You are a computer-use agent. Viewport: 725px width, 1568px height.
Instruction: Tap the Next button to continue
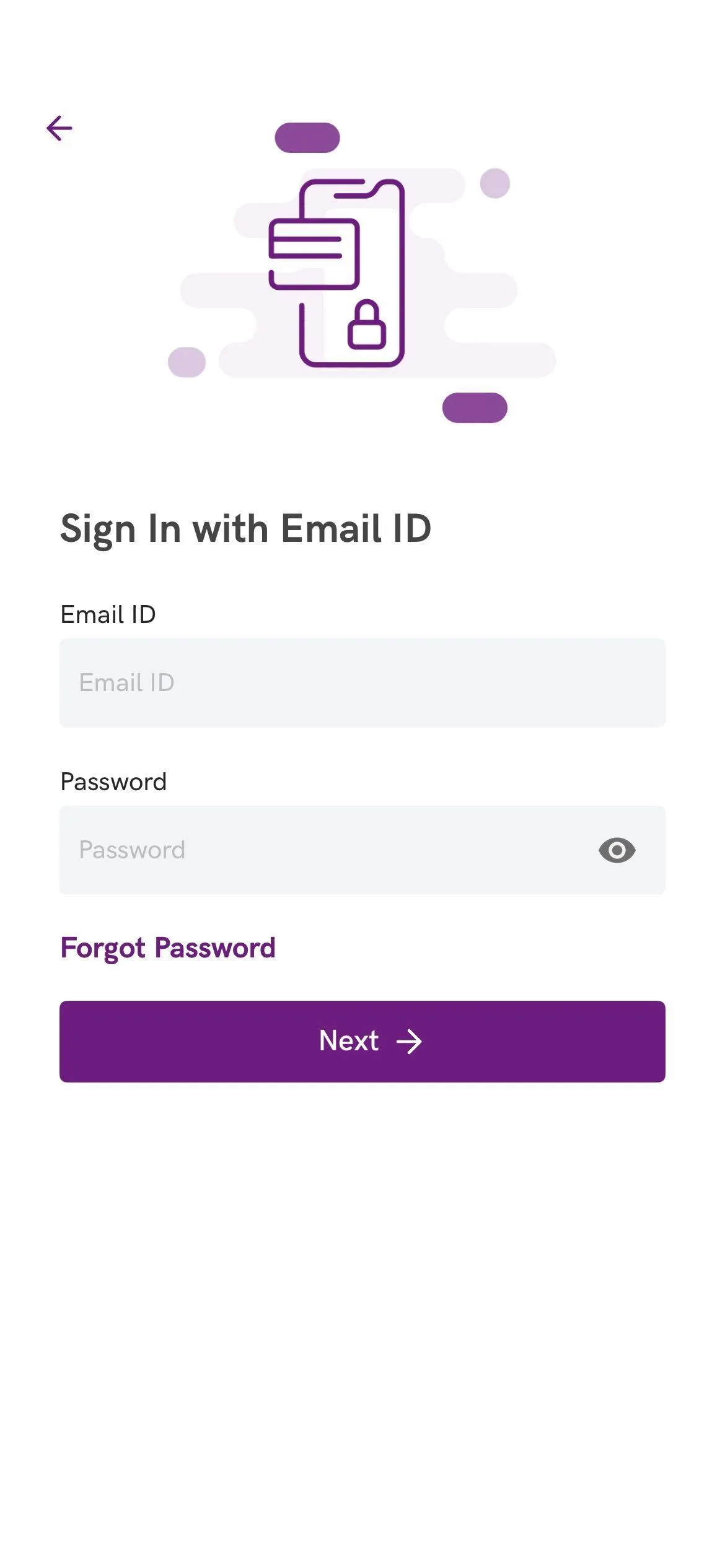[x=362, y=1042]
